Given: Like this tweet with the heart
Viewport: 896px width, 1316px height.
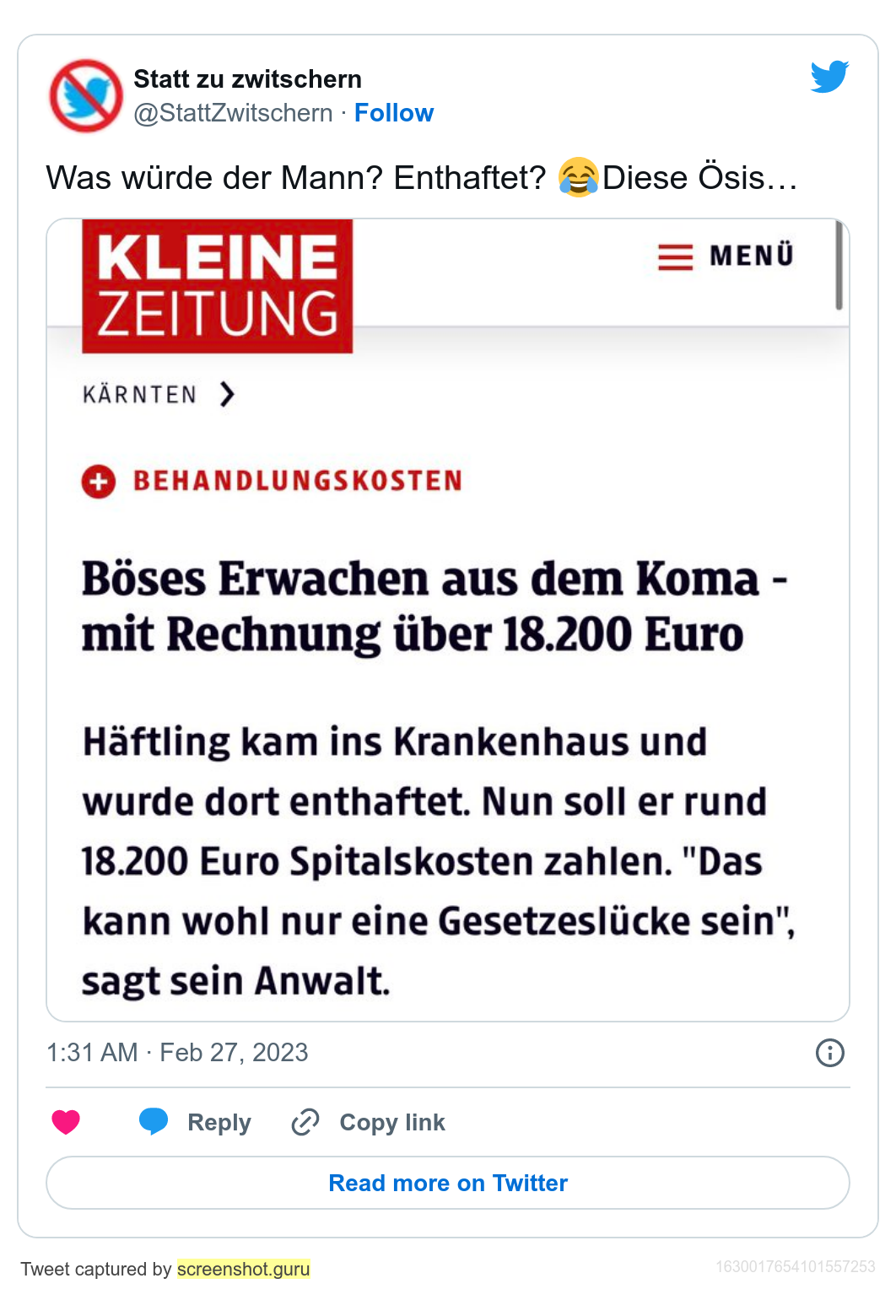Looking at the screenshot, I should tap(66, 1122).
